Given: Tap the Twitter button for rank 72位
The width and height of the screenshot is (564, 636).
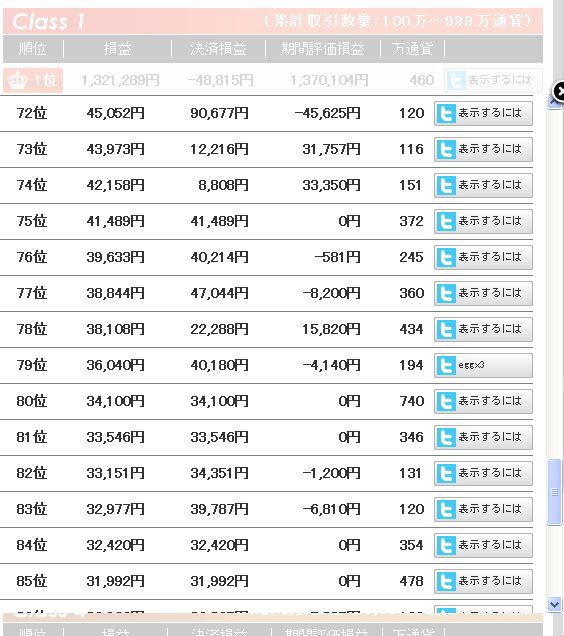Looking at the screenshot, I should pyautogui.click(x=483, y=114).
